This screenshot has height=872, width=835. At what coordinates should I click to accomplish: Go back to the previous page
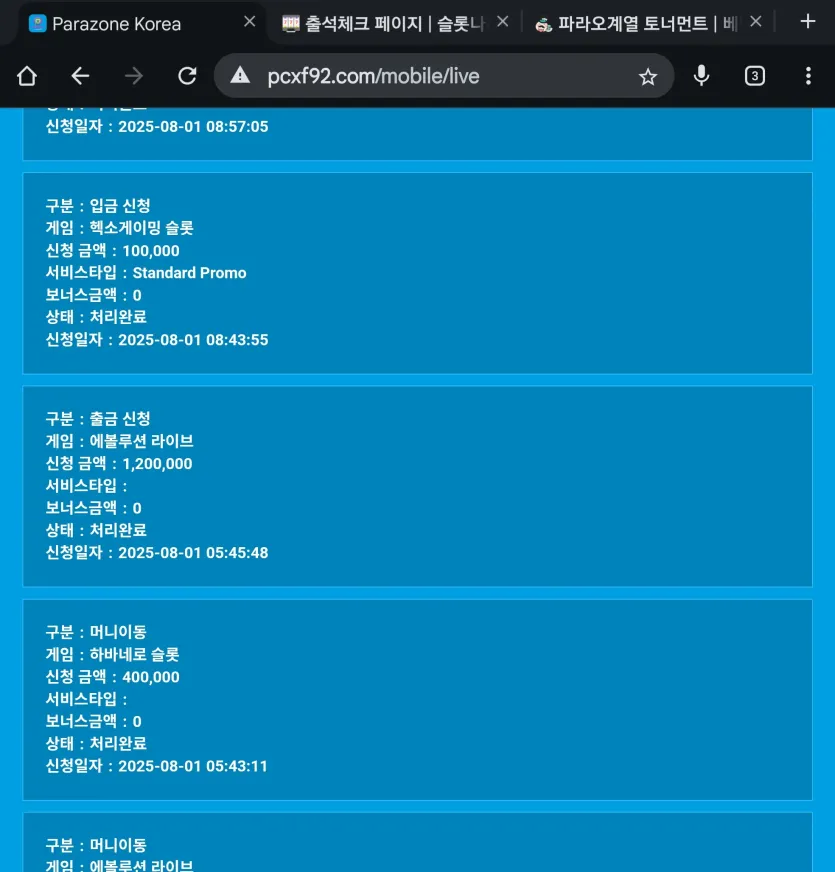point(80,76)
